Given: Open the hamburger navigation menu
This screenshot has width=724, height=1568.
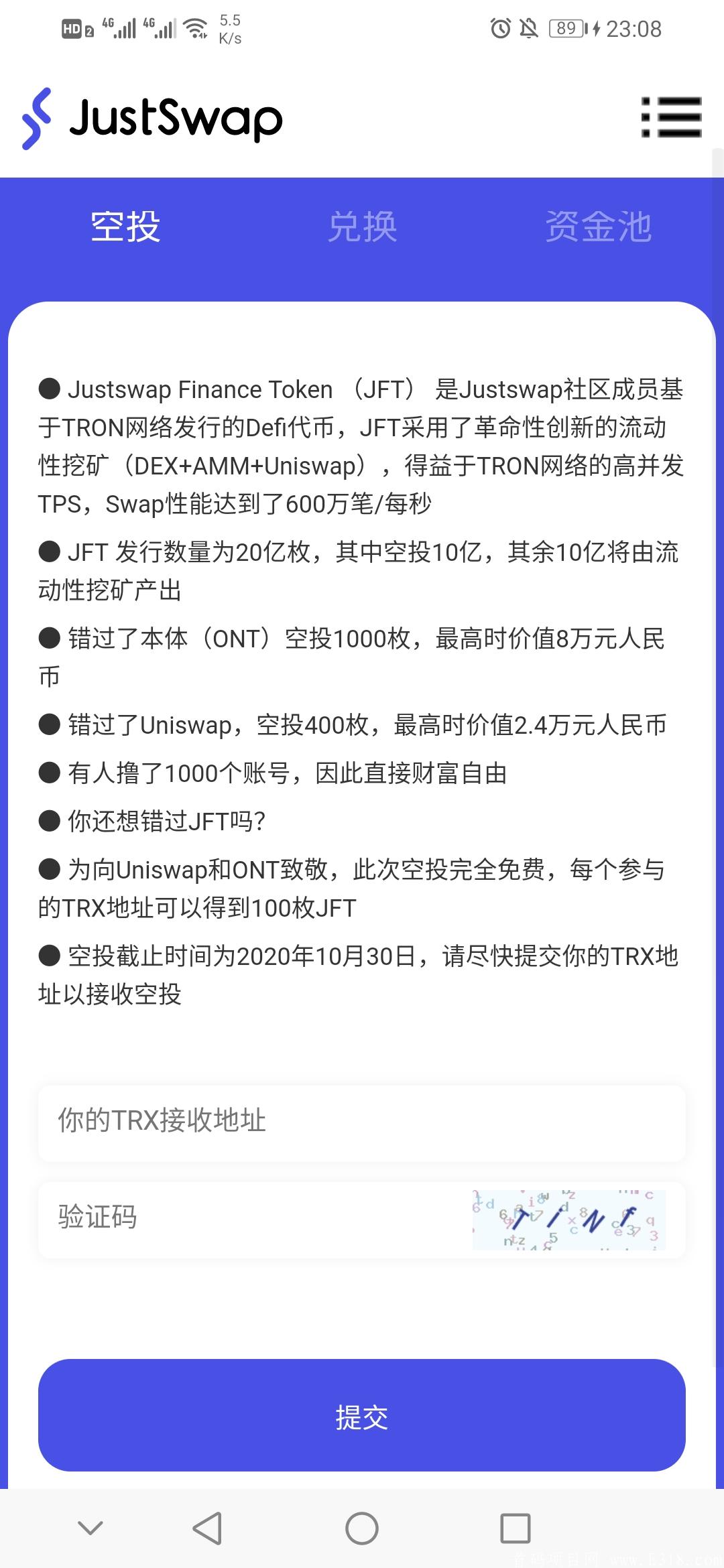Looking at the screenshot, I should tap(672, 119).
